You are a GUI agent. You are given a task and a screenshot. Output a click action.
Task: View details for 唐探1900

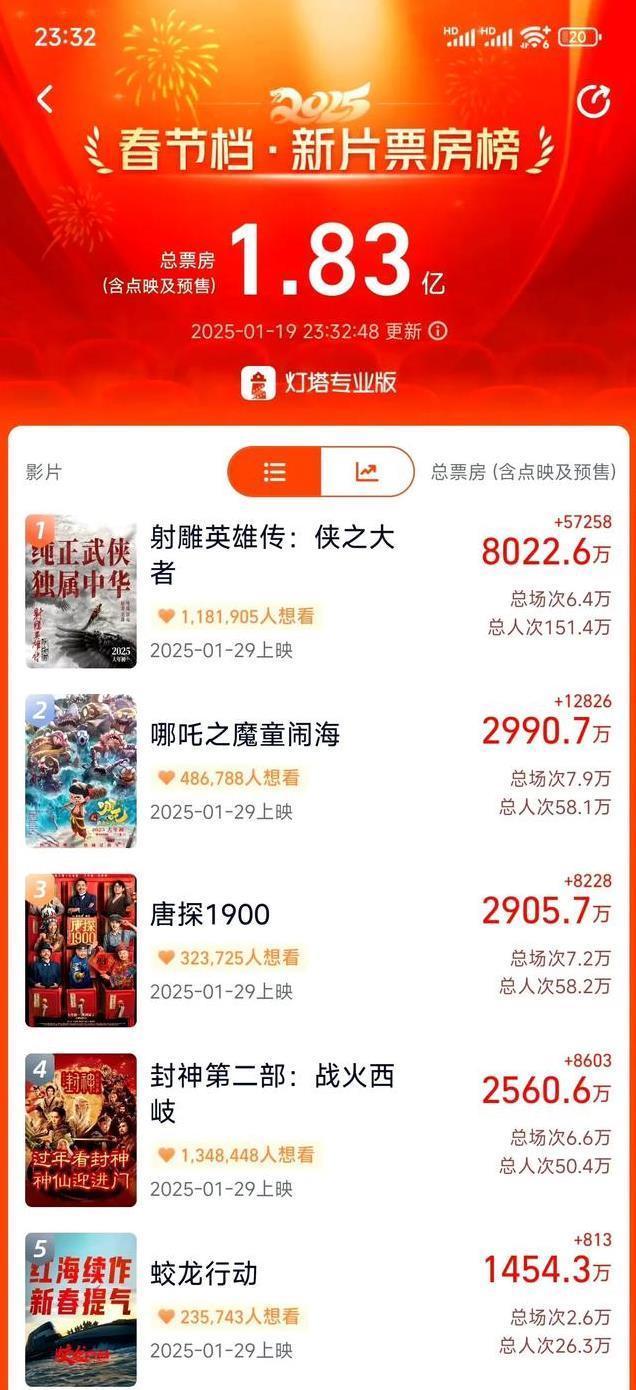point(210,914)
